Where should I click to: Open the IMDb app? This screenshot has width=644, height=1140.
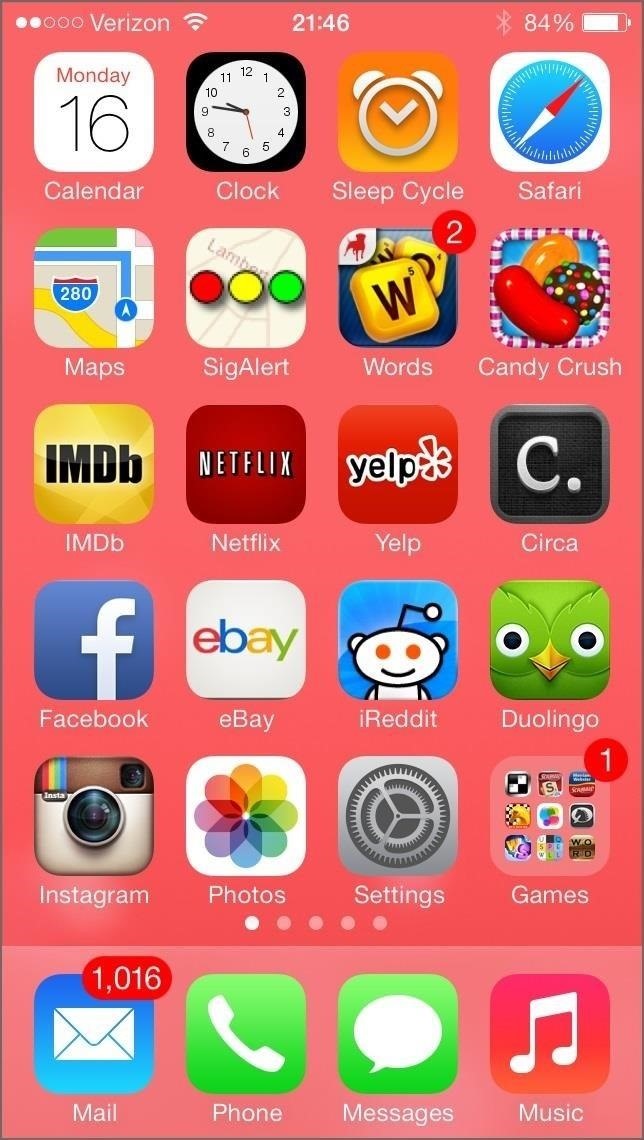(94, 464)
